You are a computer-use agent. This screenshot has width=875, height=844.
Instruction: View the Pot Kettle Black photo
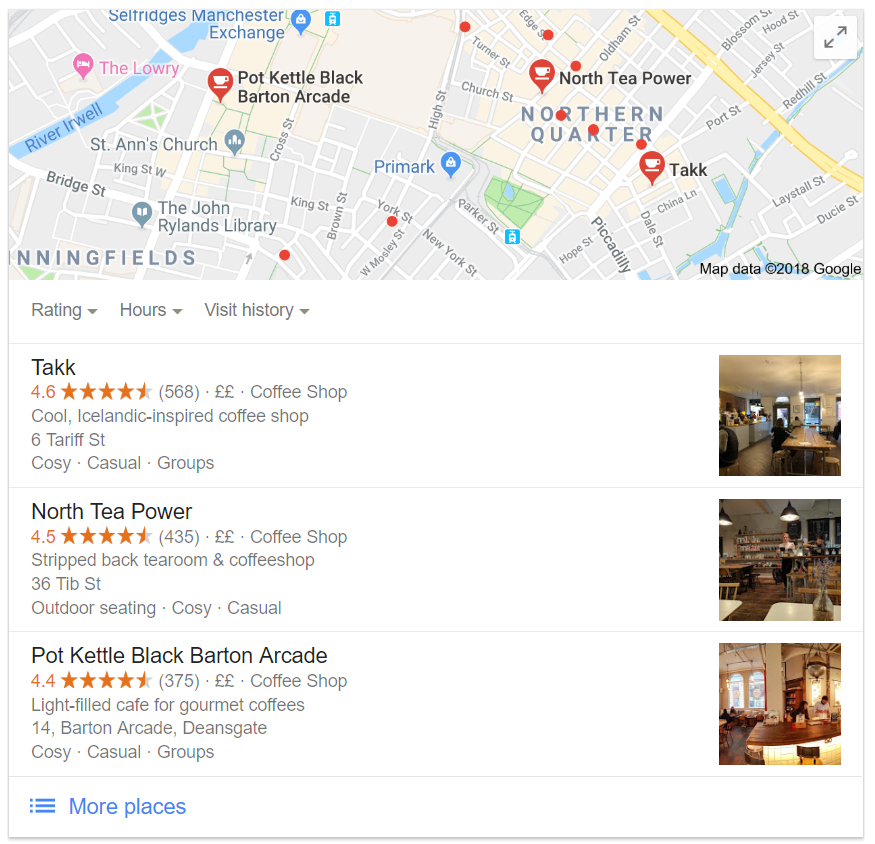coord(779,704)
